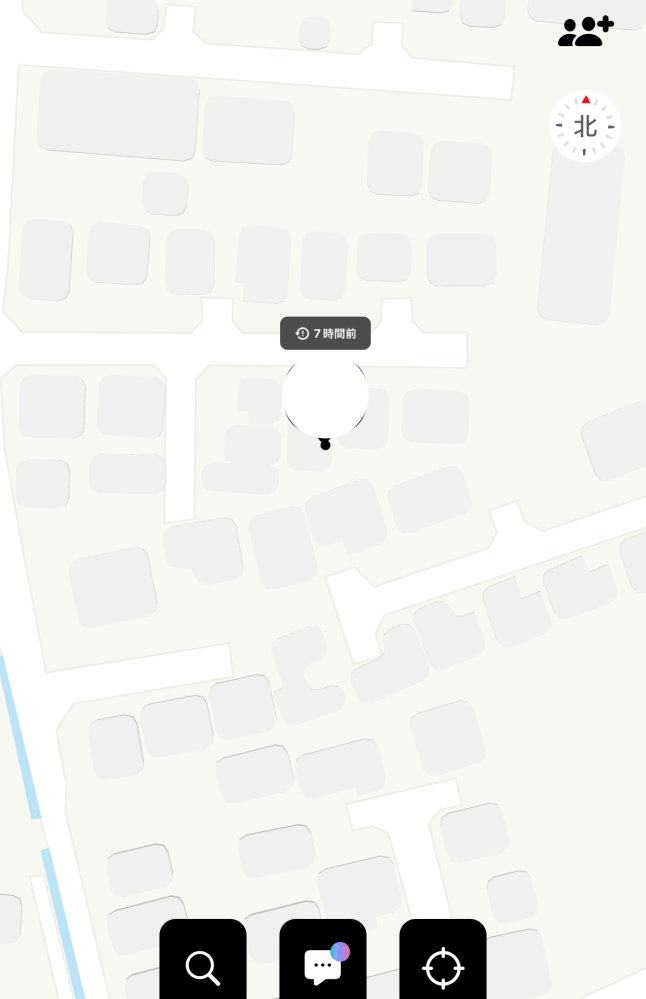Image resolution: width=646 pixels, height=999 pixels.
Task: Open the chat messages button
Action: (323, 966)
